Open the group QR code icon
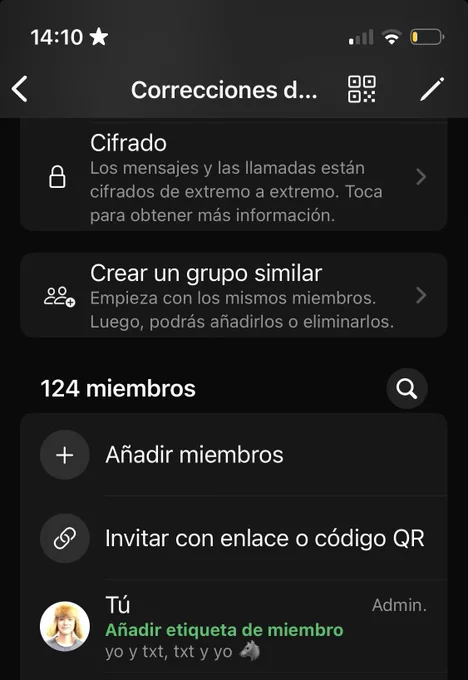This screenshot has width=468, height=680. pyautogui.click(x=361, y=89)
